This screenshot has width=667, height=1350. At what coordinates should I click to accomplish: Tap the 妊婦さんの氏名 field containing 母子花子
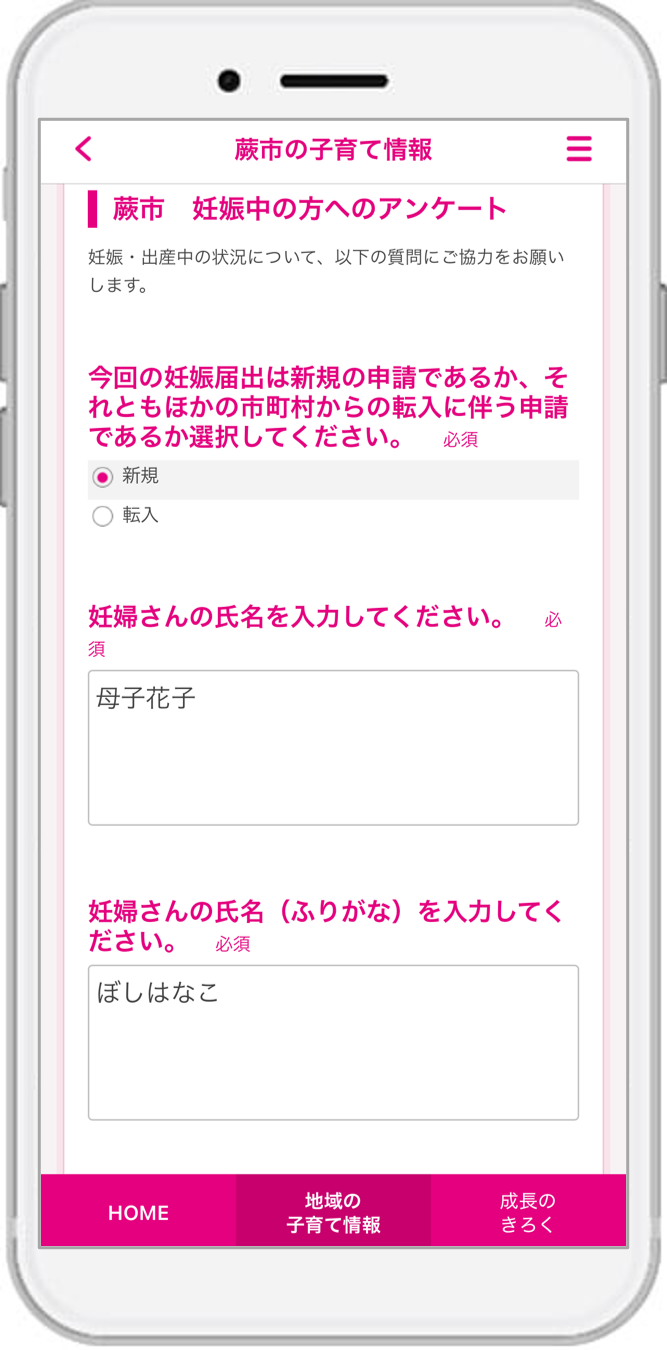click(x=333, y=747)
